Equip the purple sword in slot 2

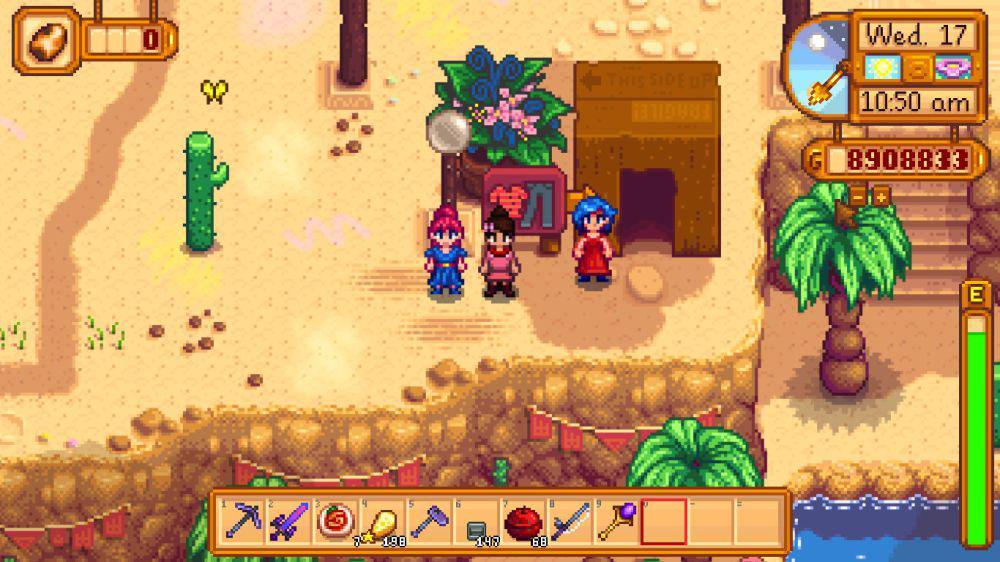click(x=287, y=521)
